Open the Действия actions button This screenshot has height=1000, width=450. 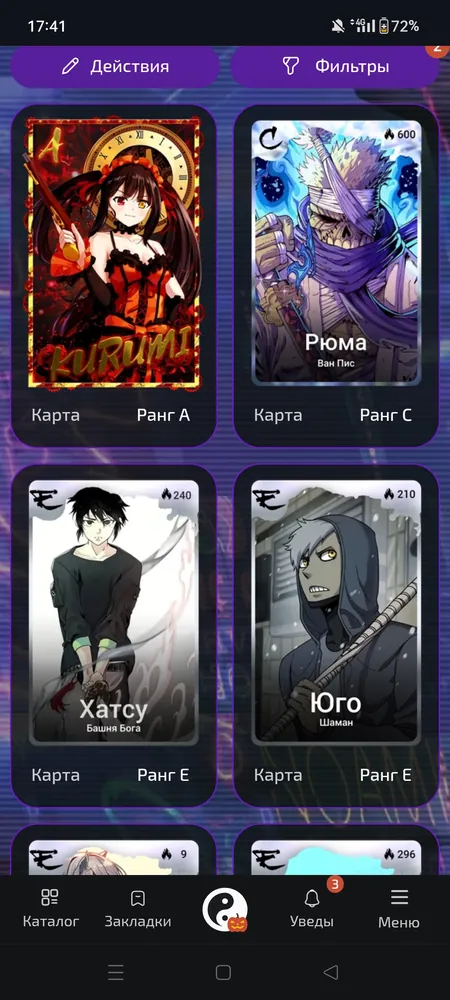(115, 66)
